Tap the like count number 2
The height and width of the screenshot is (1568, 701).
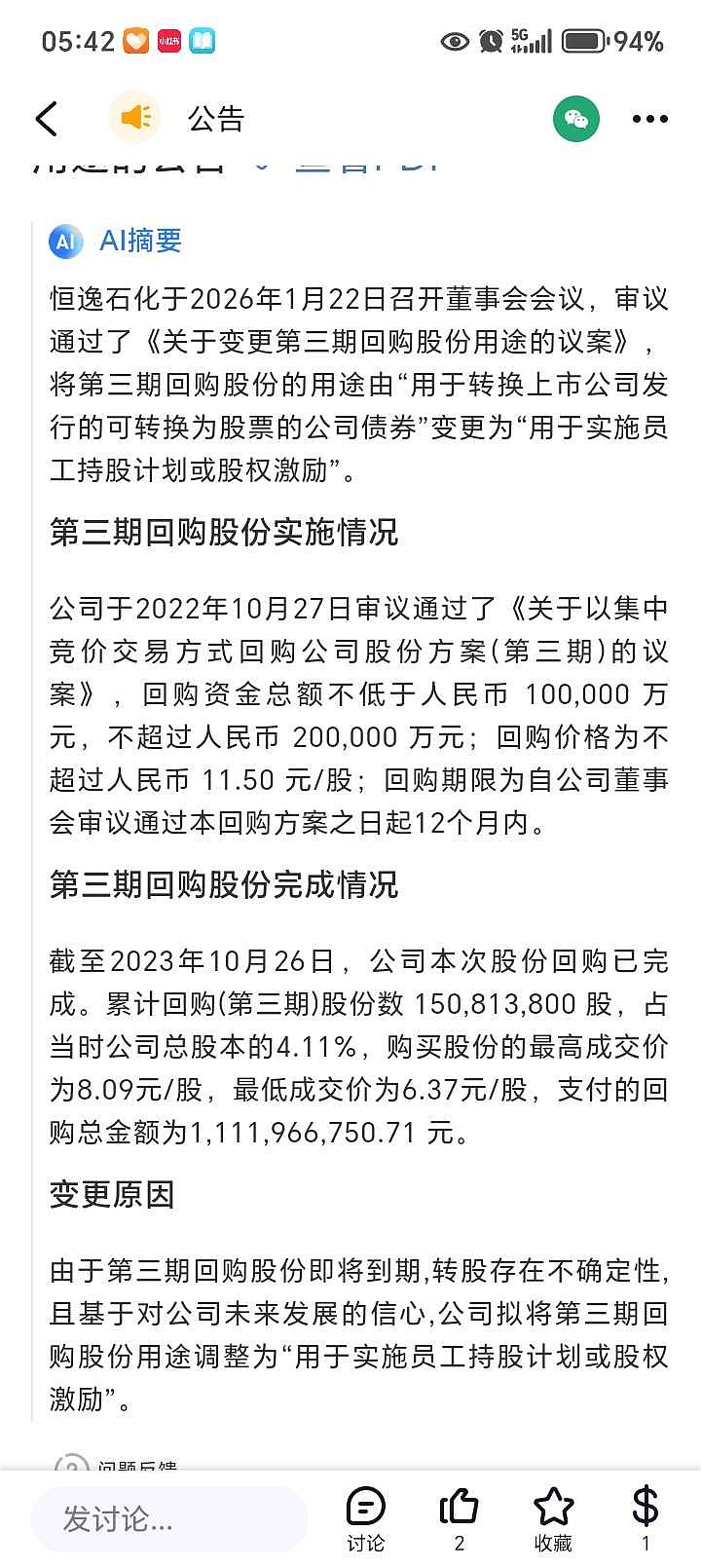(x=458, y=1544)
